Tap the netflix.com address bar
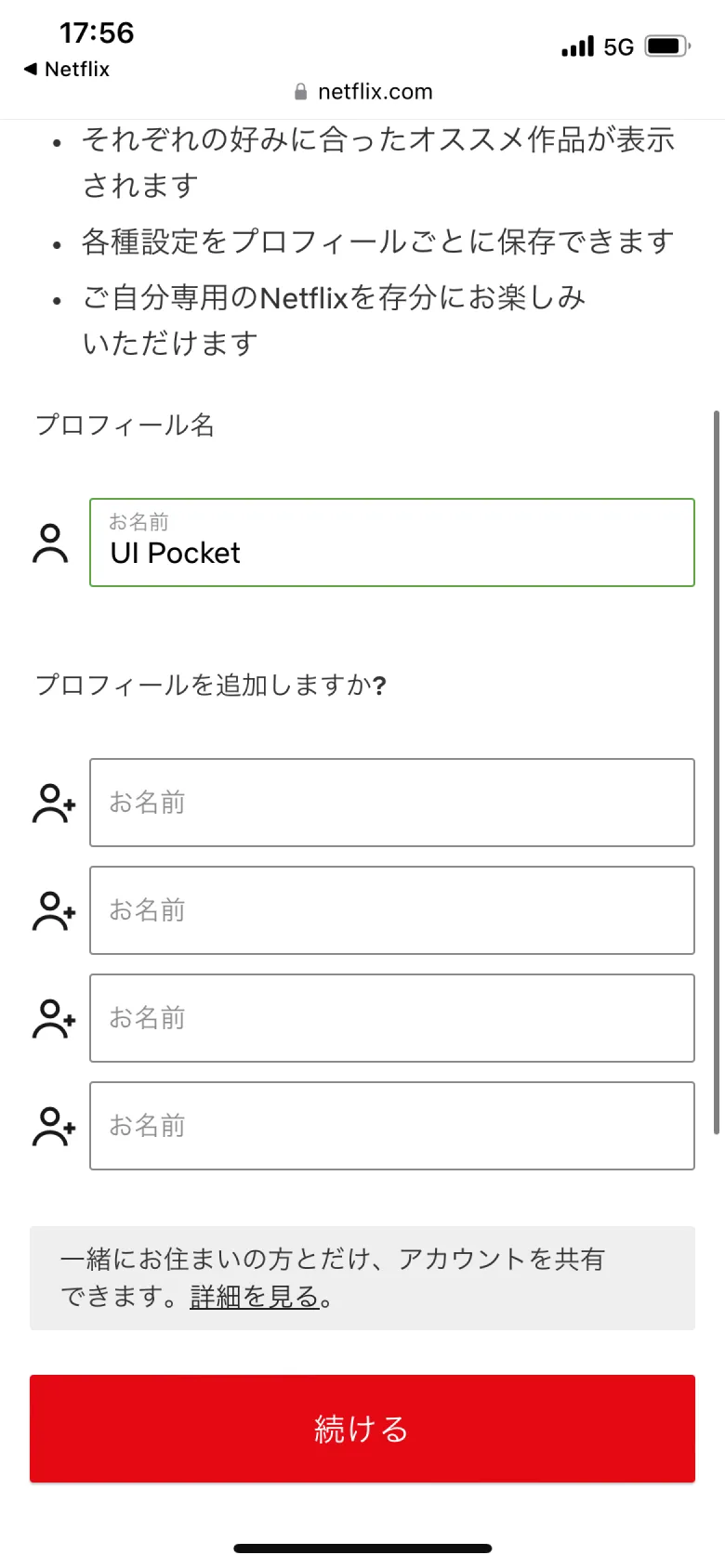This screenshot has height=1568, width=725. click(x=374, y=91)
